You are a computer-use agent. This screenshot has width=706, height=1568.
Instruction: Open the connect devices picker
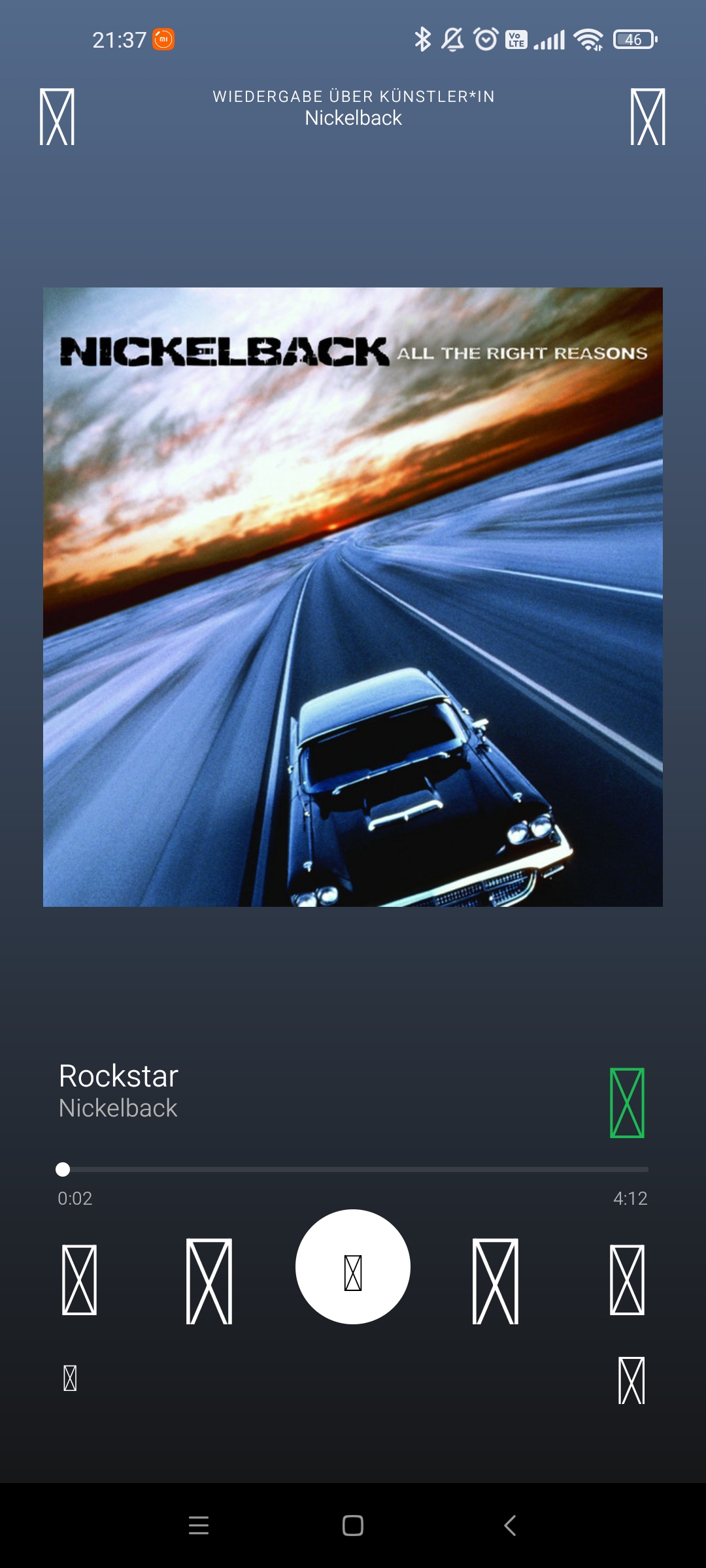[x=70, y=1378]
